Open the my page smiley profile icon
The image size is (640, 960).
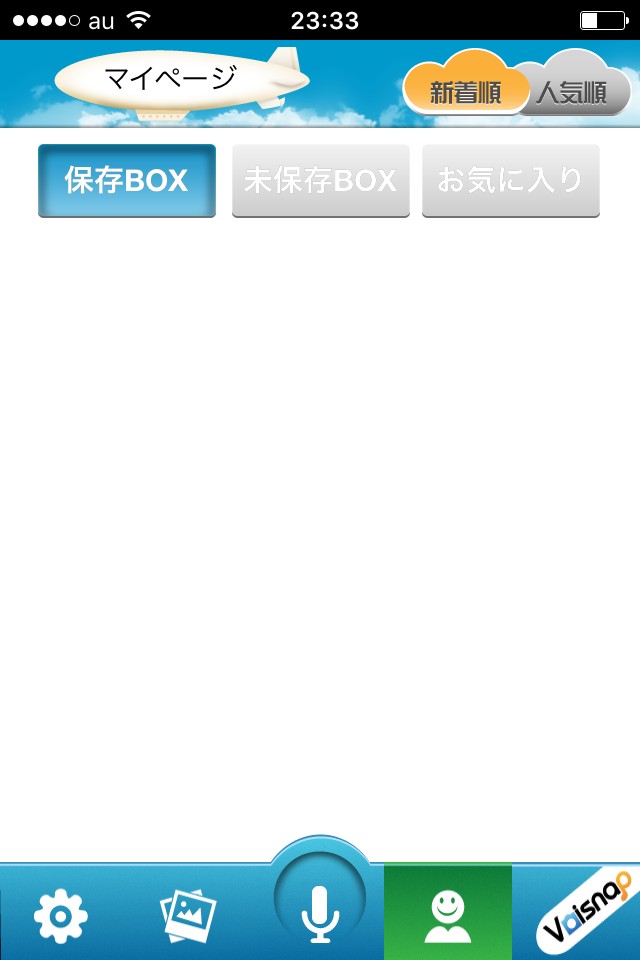(x=448, y=912)
